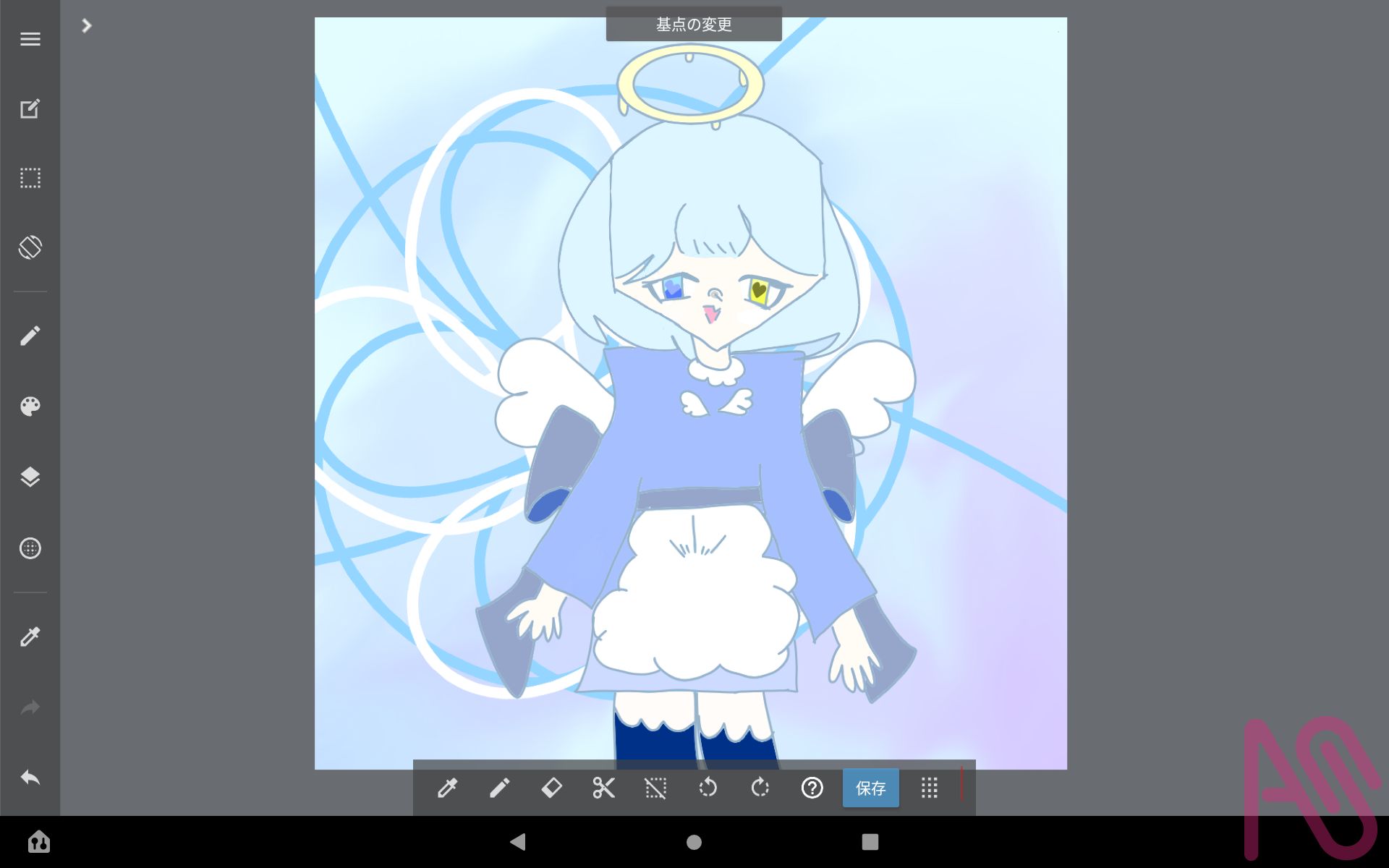Undo the last action
This screenshot has height=868, width=1389.
tap(30, 778)
